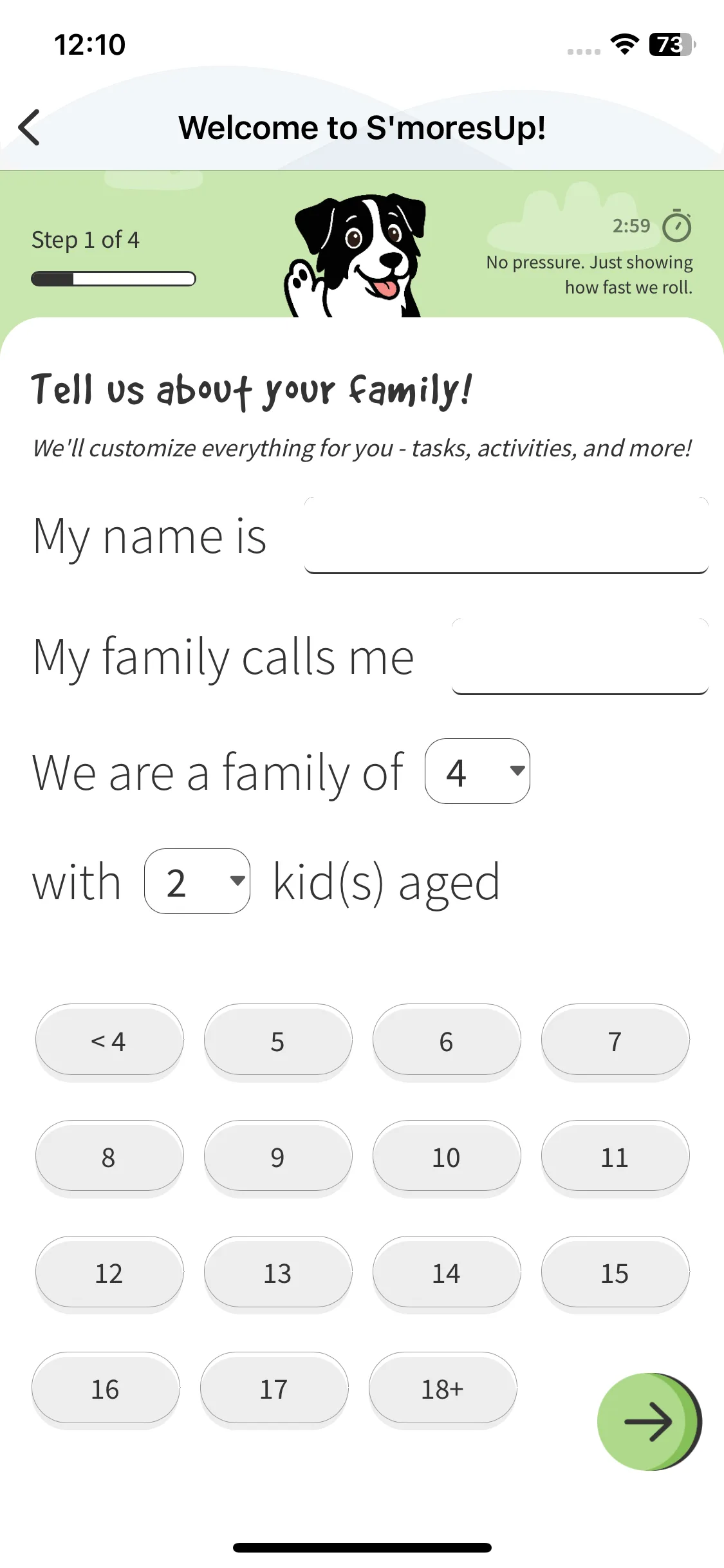
Task: Select age 12
Action: tap(109, 1272)
